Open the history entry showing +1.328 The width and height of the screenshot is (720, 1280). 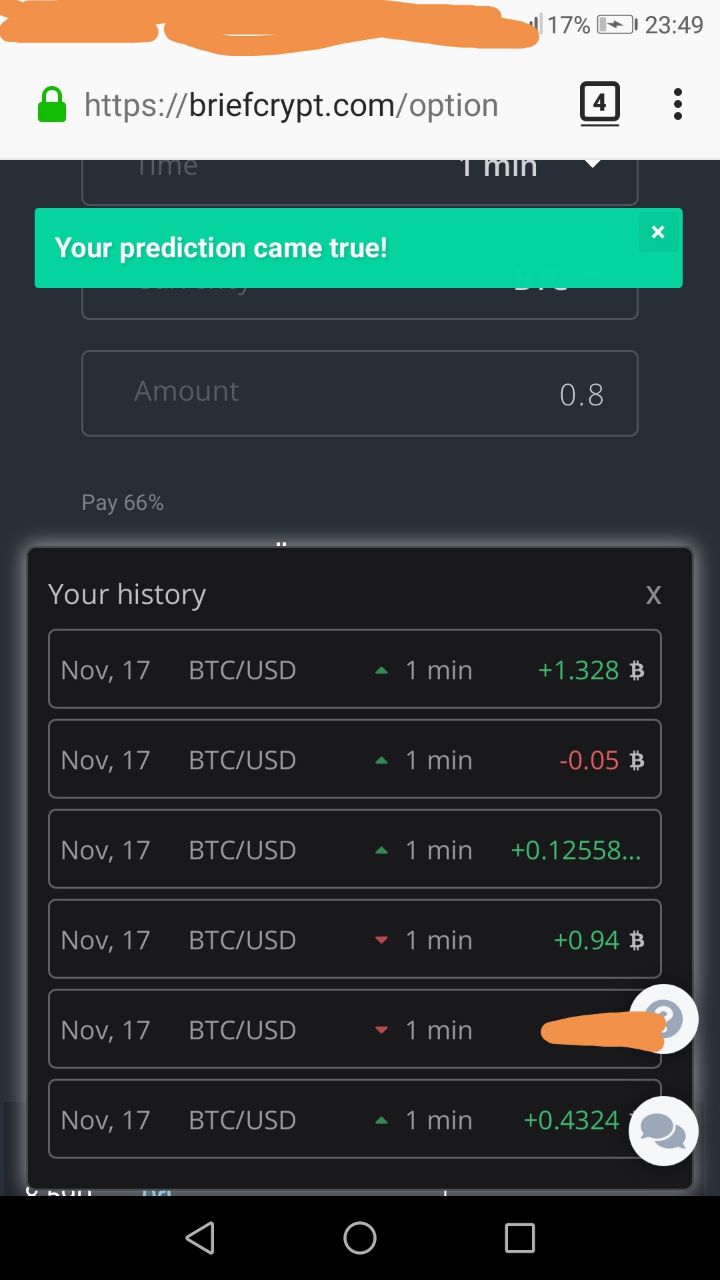[x=355, y=669]
